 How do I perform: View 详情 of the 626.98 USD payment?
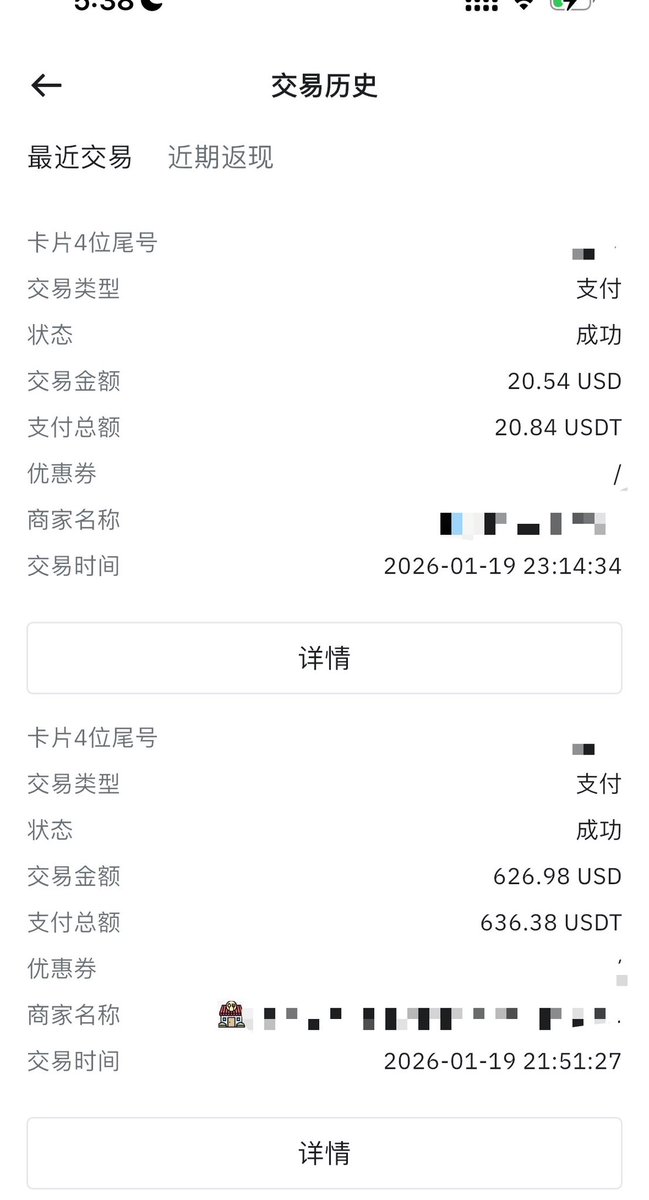click(324, 1153)
